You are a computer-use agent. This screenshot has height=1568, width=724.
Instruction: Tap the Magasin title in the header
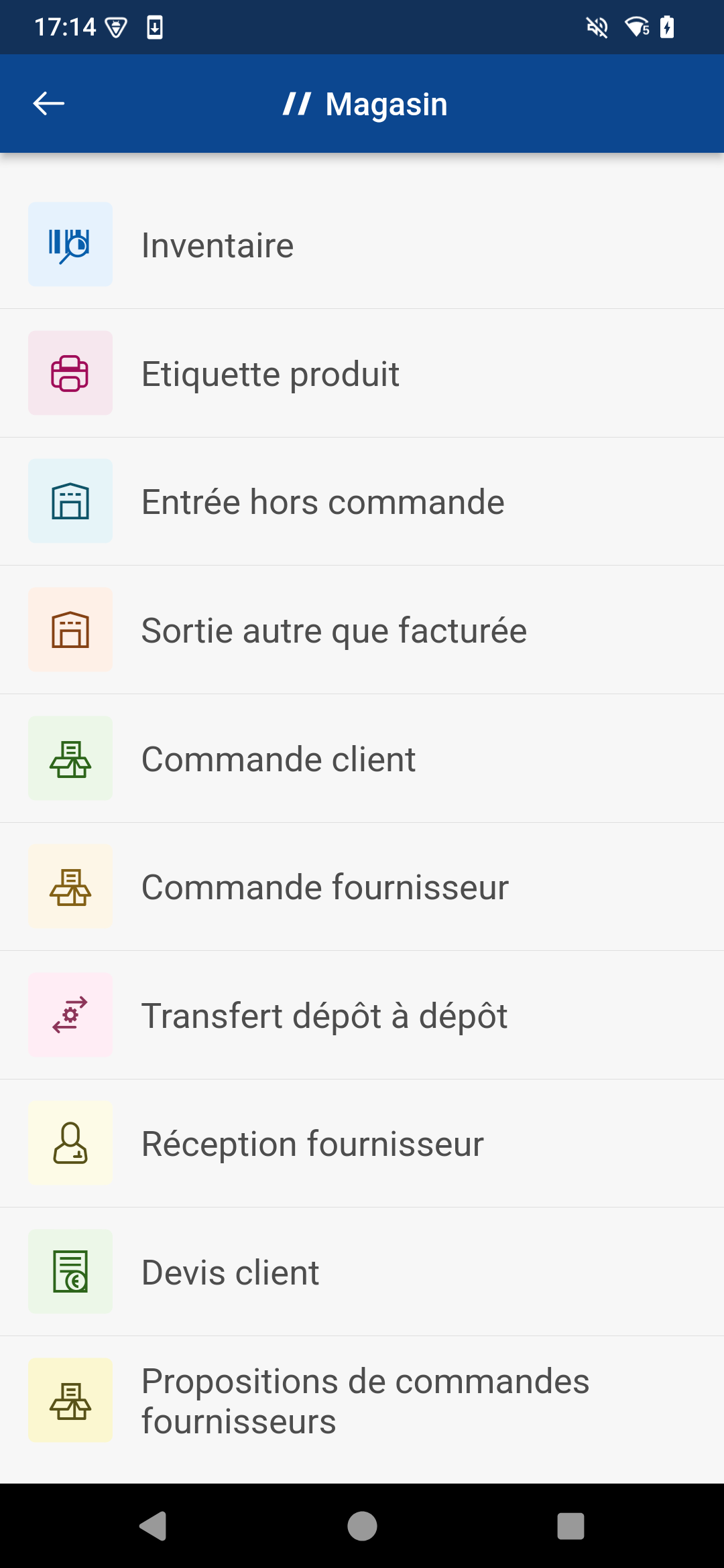coord(365,103)
